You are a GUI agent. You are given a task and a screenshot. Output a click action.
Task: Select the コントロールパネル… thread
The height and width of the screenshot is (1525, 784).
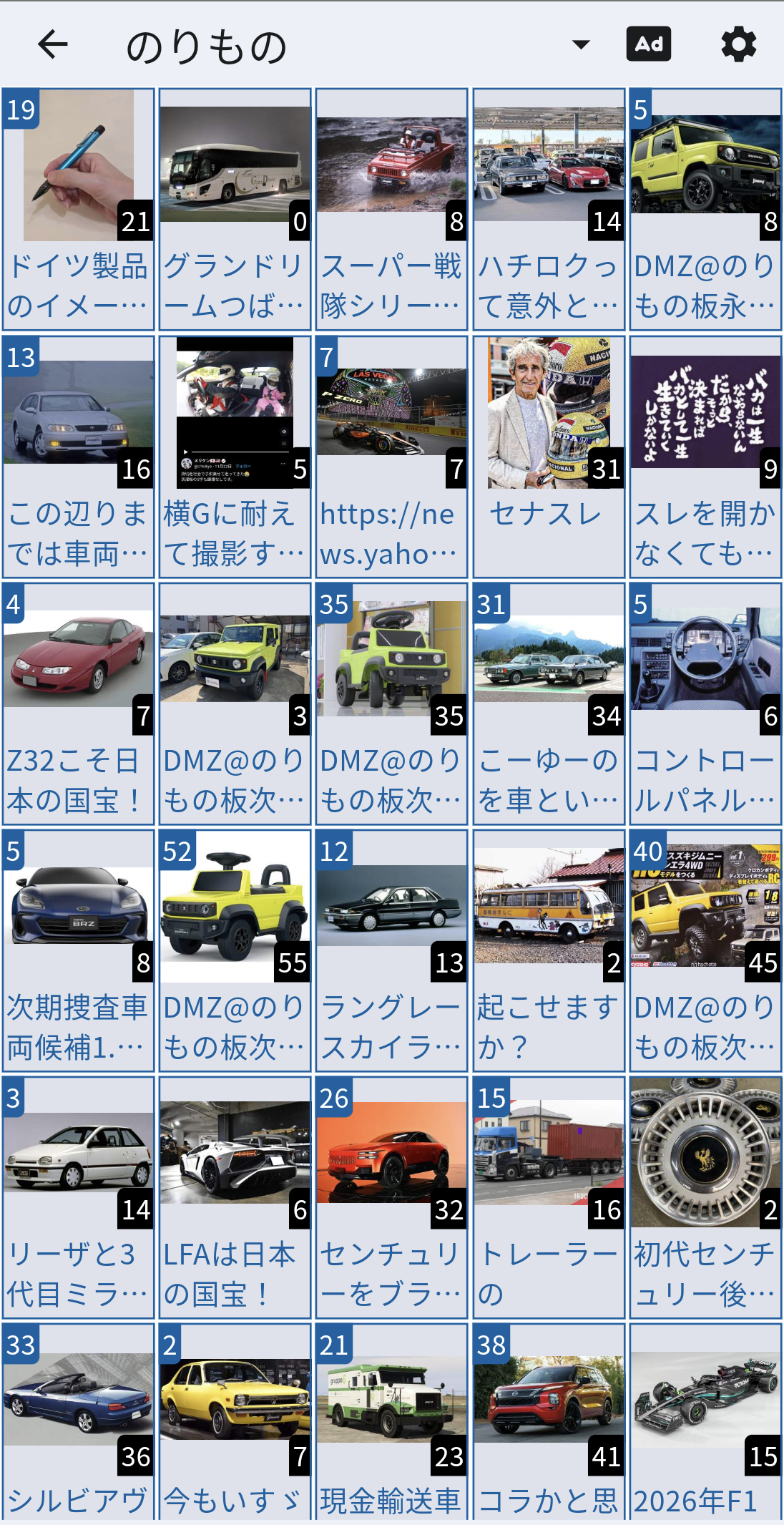[705, 703]
